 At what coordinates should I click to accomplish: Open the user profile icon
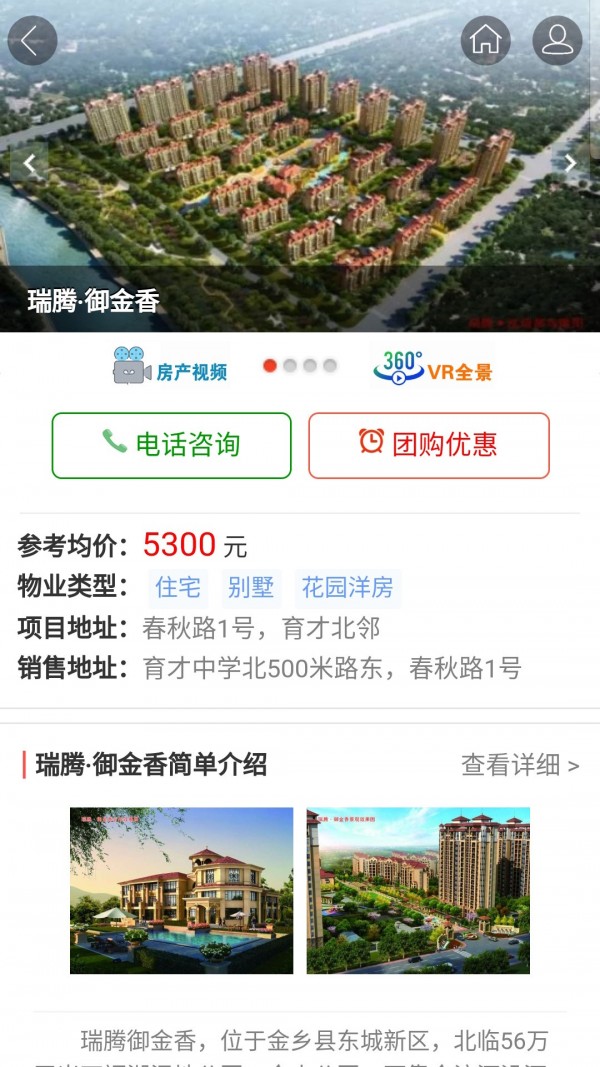click(557, 41)
